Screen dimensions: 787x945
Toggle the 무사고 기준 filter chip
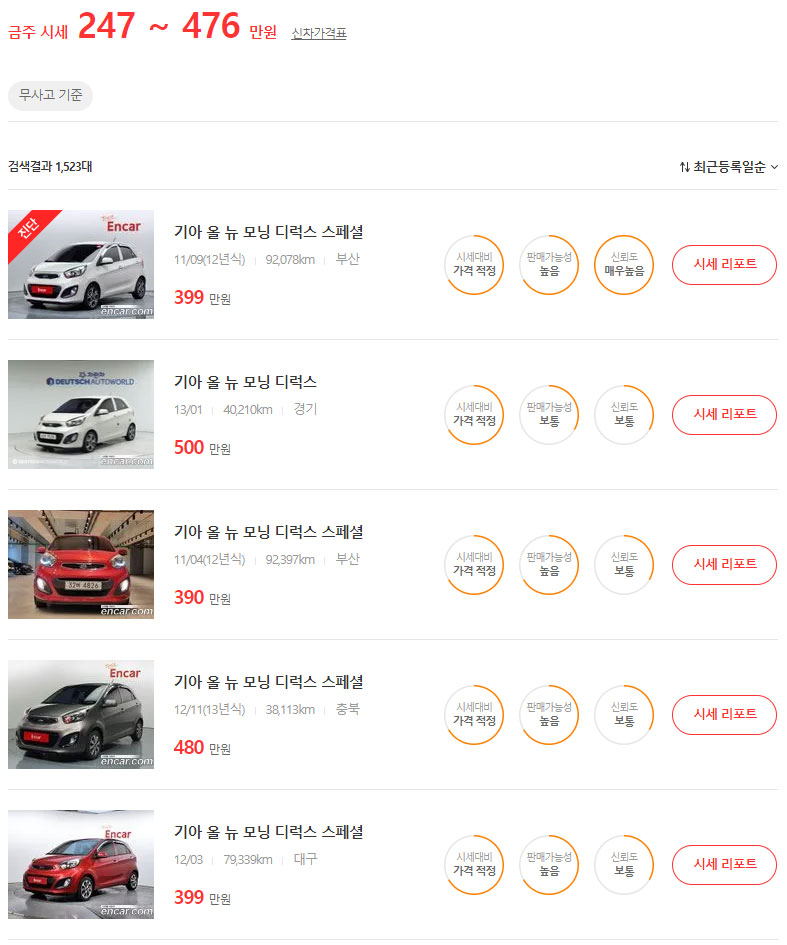pos(50,95)
